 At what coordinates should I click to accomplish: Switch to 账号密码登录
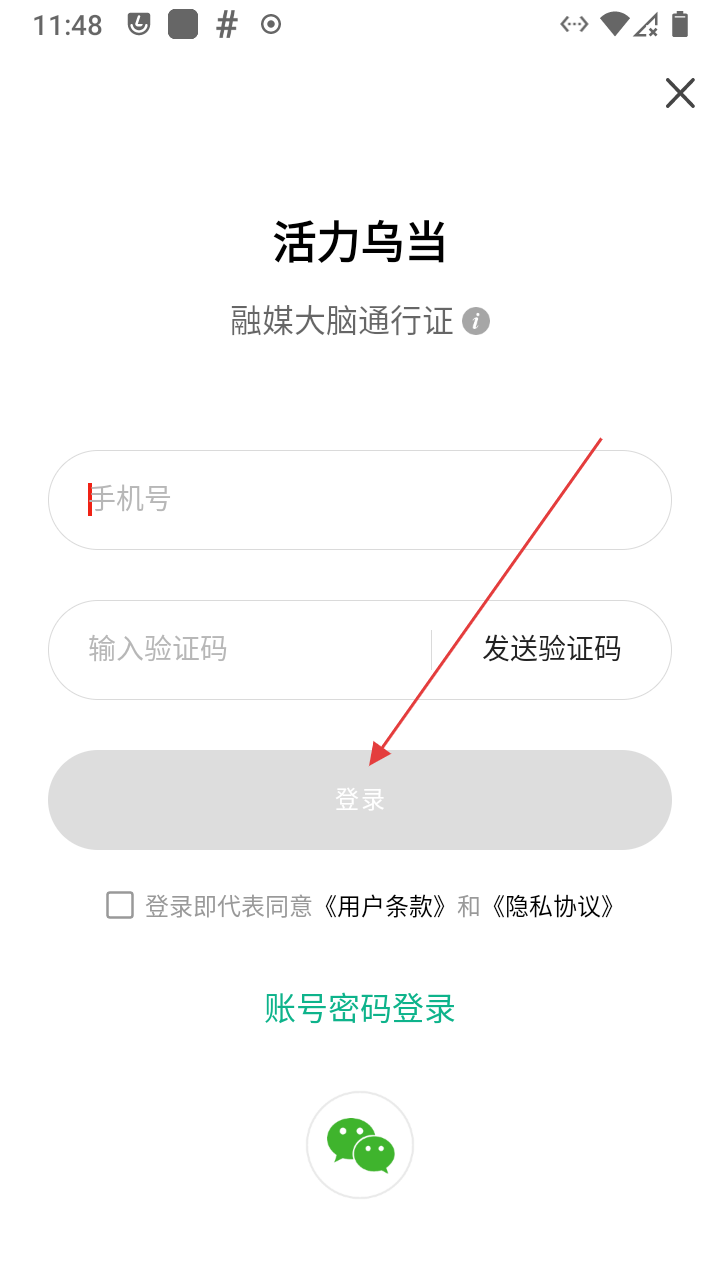coord(360,1008)
